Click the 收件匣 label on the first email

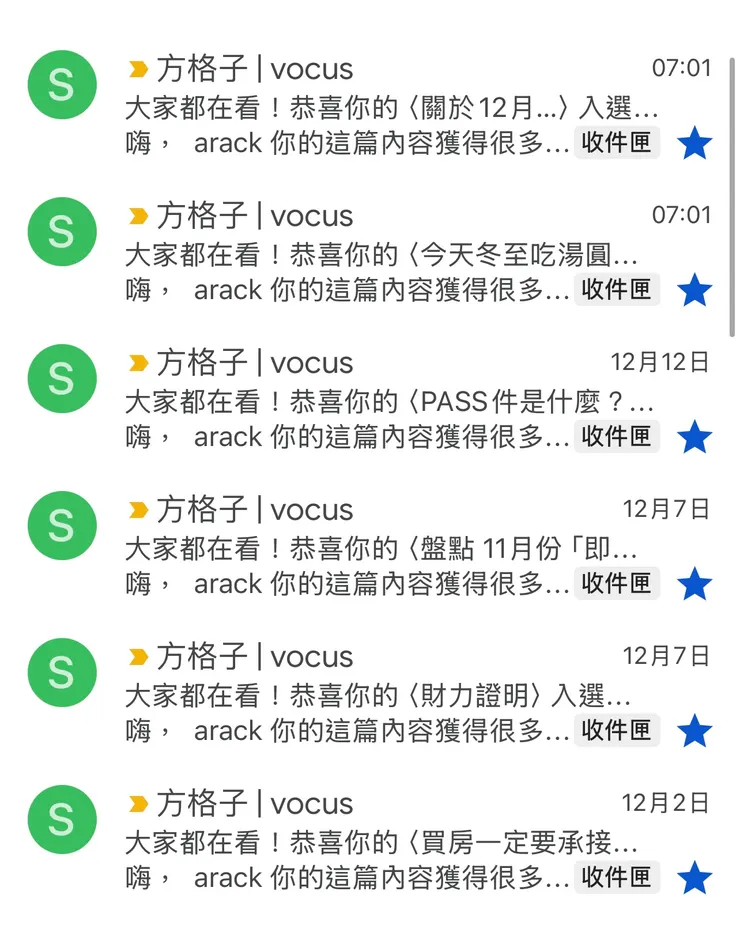[617, 143]
